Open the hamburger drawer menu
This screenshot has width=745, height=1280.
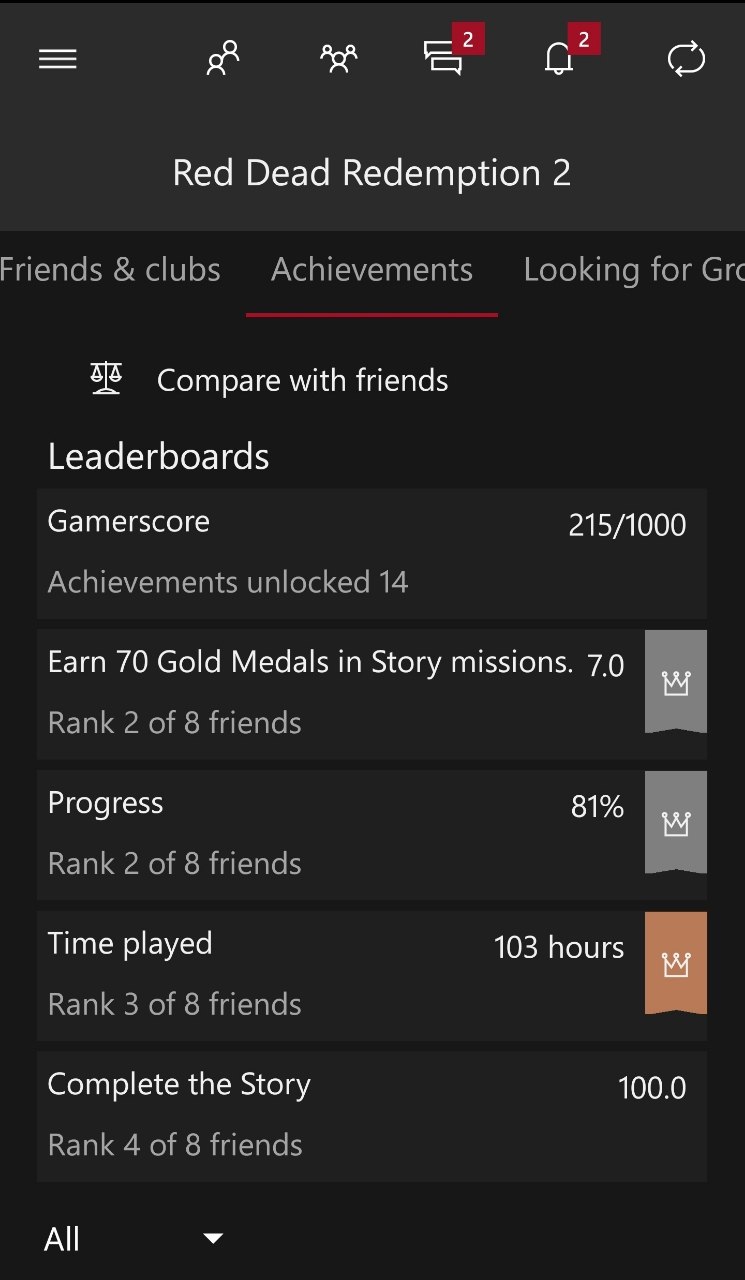coord(57,60)
